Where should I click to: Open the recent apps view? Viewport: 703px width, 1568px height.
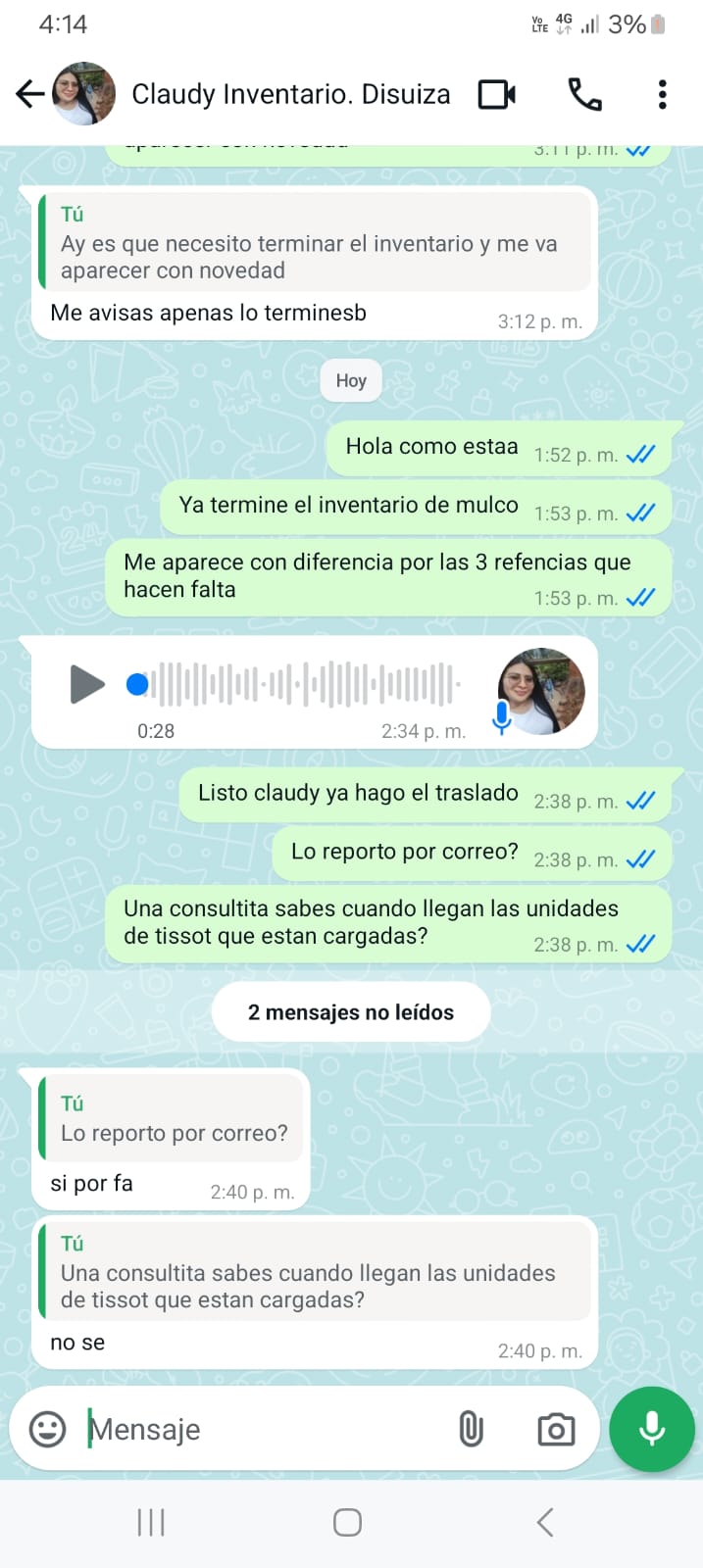tap(151, 1522)
